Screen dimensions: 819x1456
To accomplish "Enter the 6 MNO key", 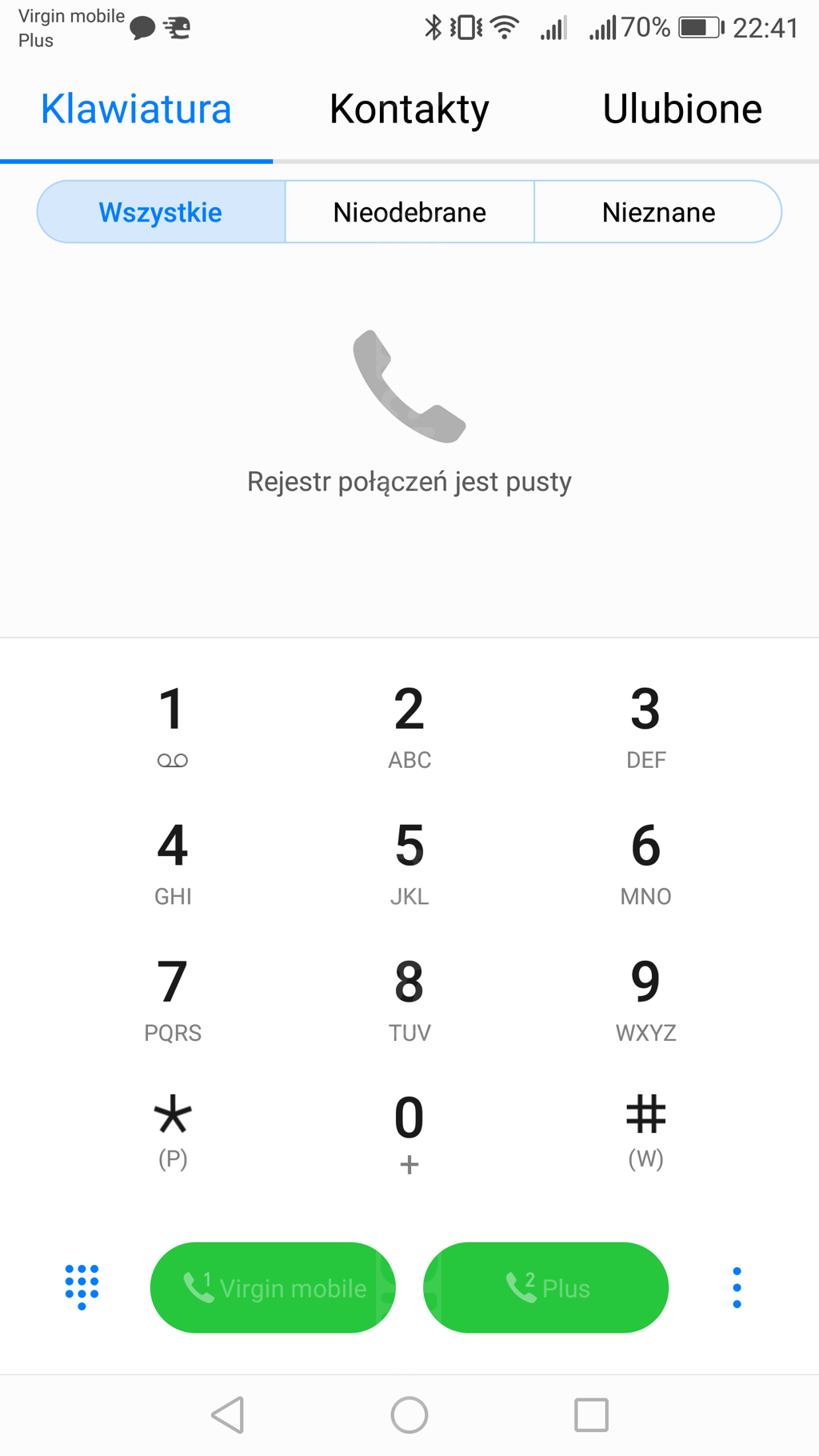I will tap(645, 861).
